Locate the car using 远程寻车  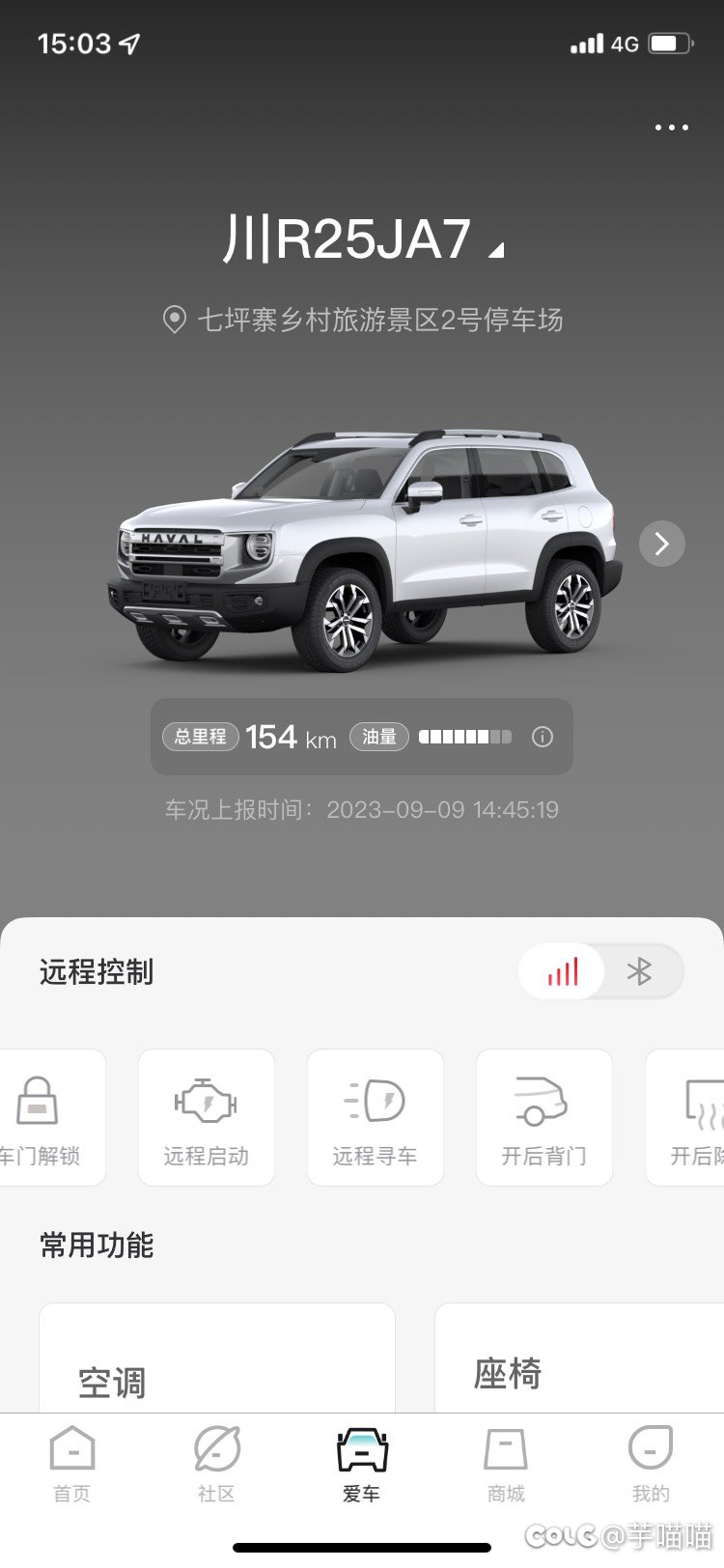(x=375, y=1118)
